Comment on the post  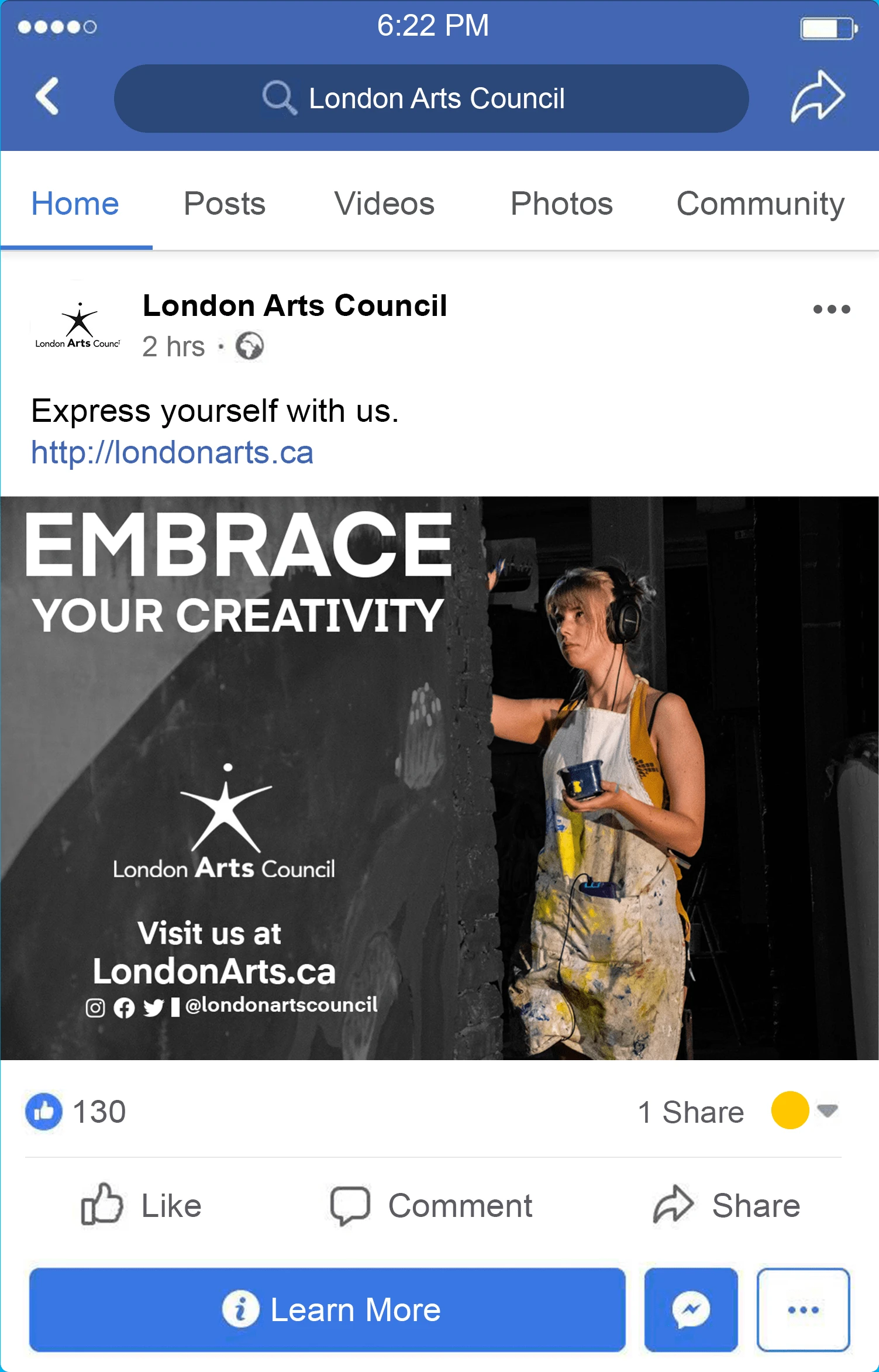432,1206
